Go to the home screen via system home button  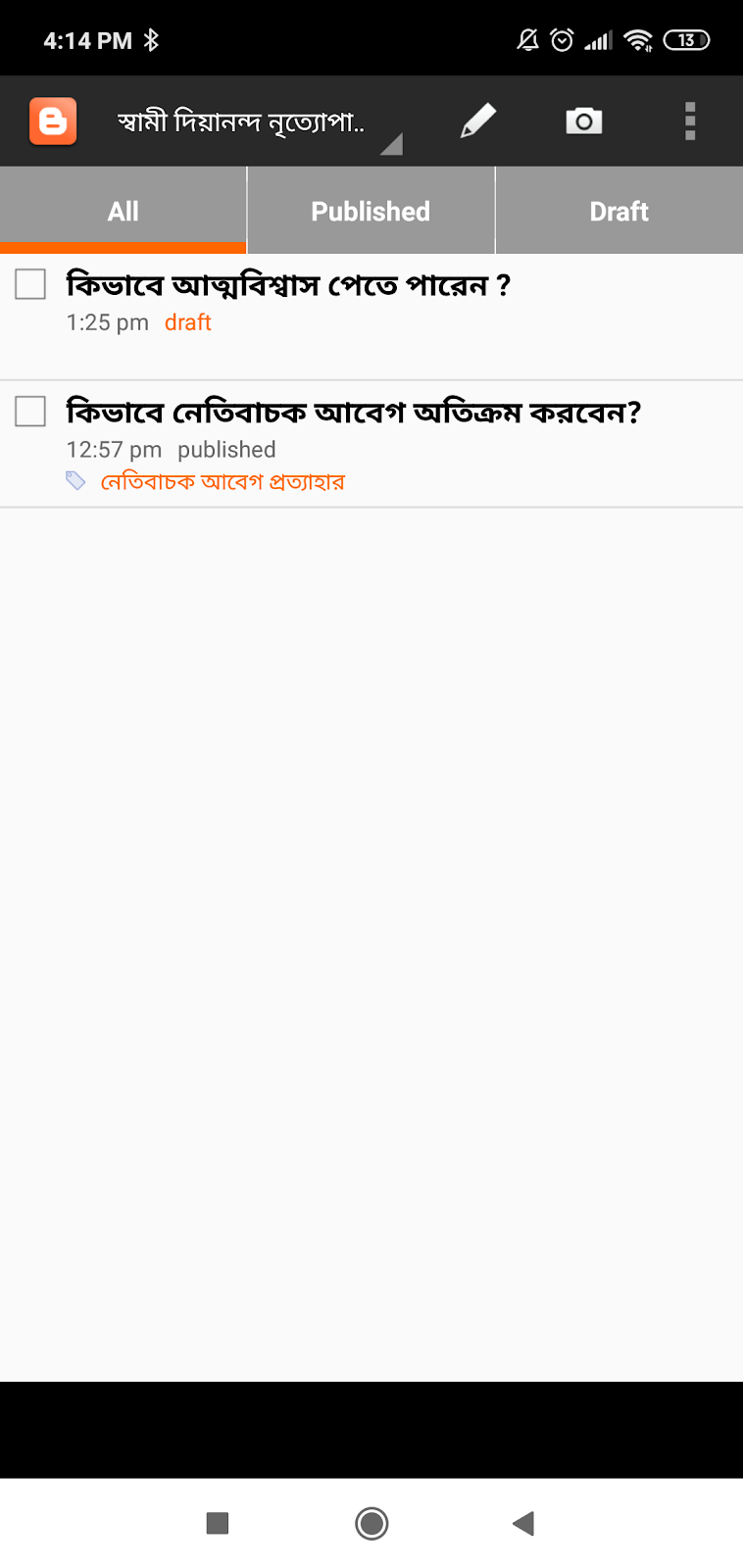tap(371, 1523)
